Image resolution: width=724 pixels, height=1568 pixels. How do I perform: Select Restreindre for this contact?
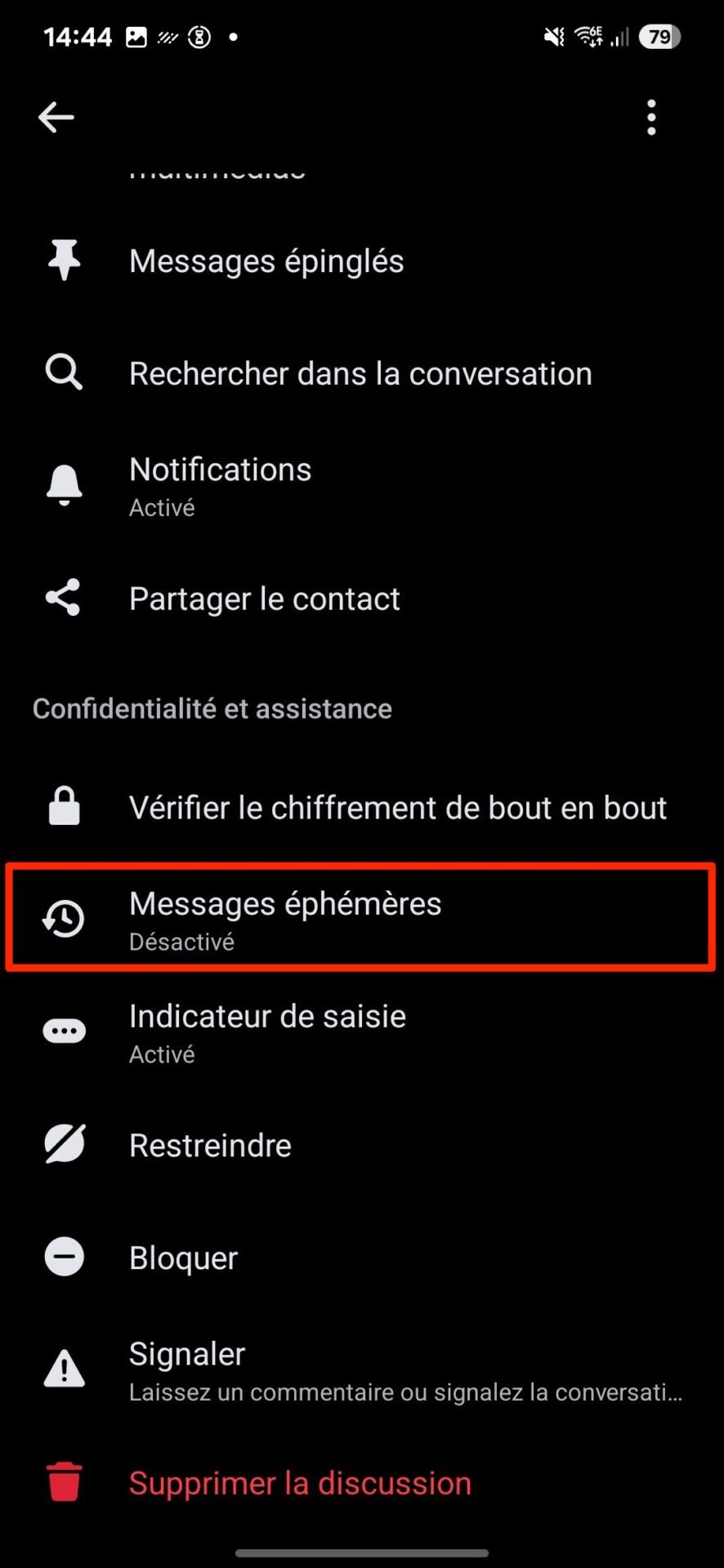pos(362,1145)
